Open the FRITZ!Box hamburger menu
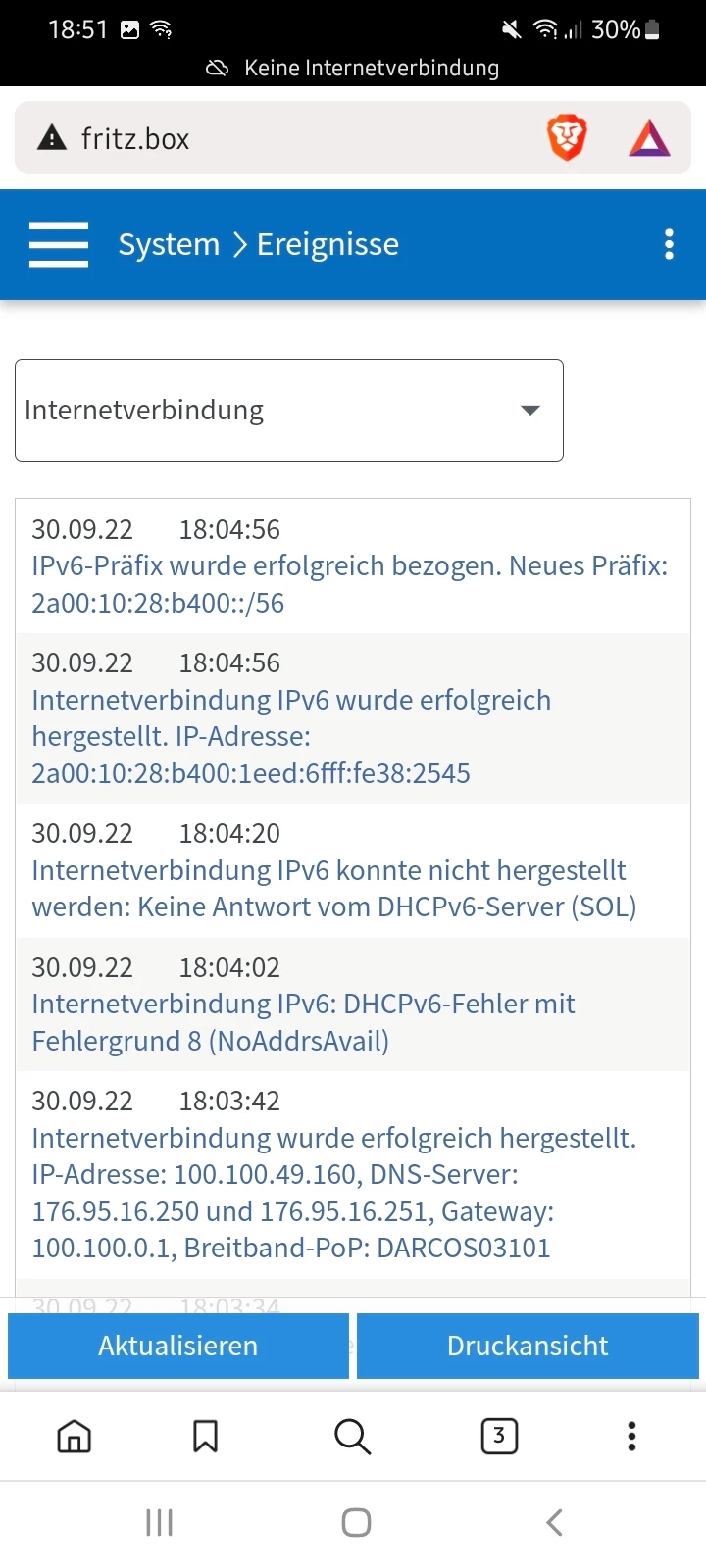This screenshot has width=706, height=1568. point(59,244)
